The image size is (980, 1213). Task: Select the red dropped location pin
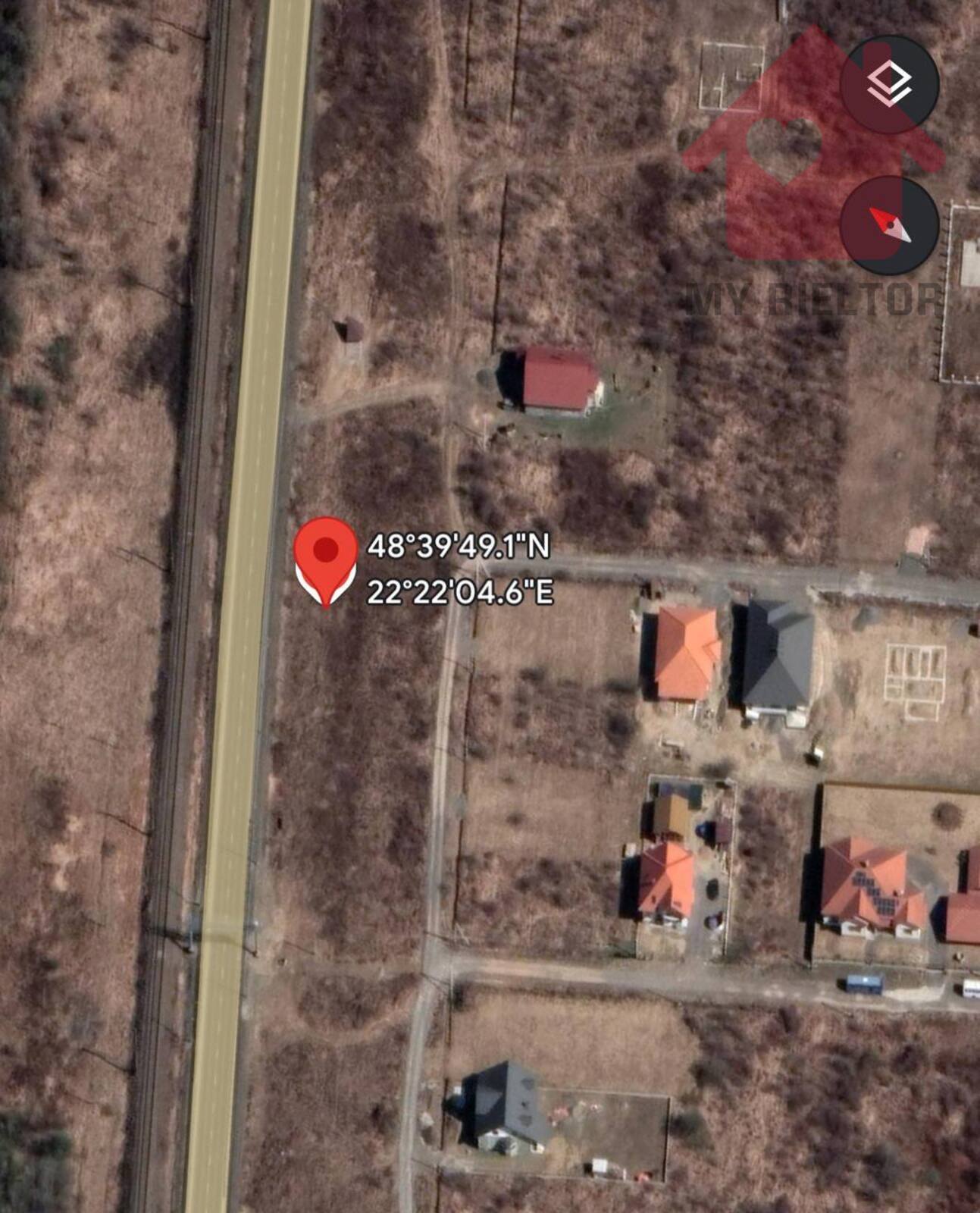pyautogui.click(x=325, y=556)
